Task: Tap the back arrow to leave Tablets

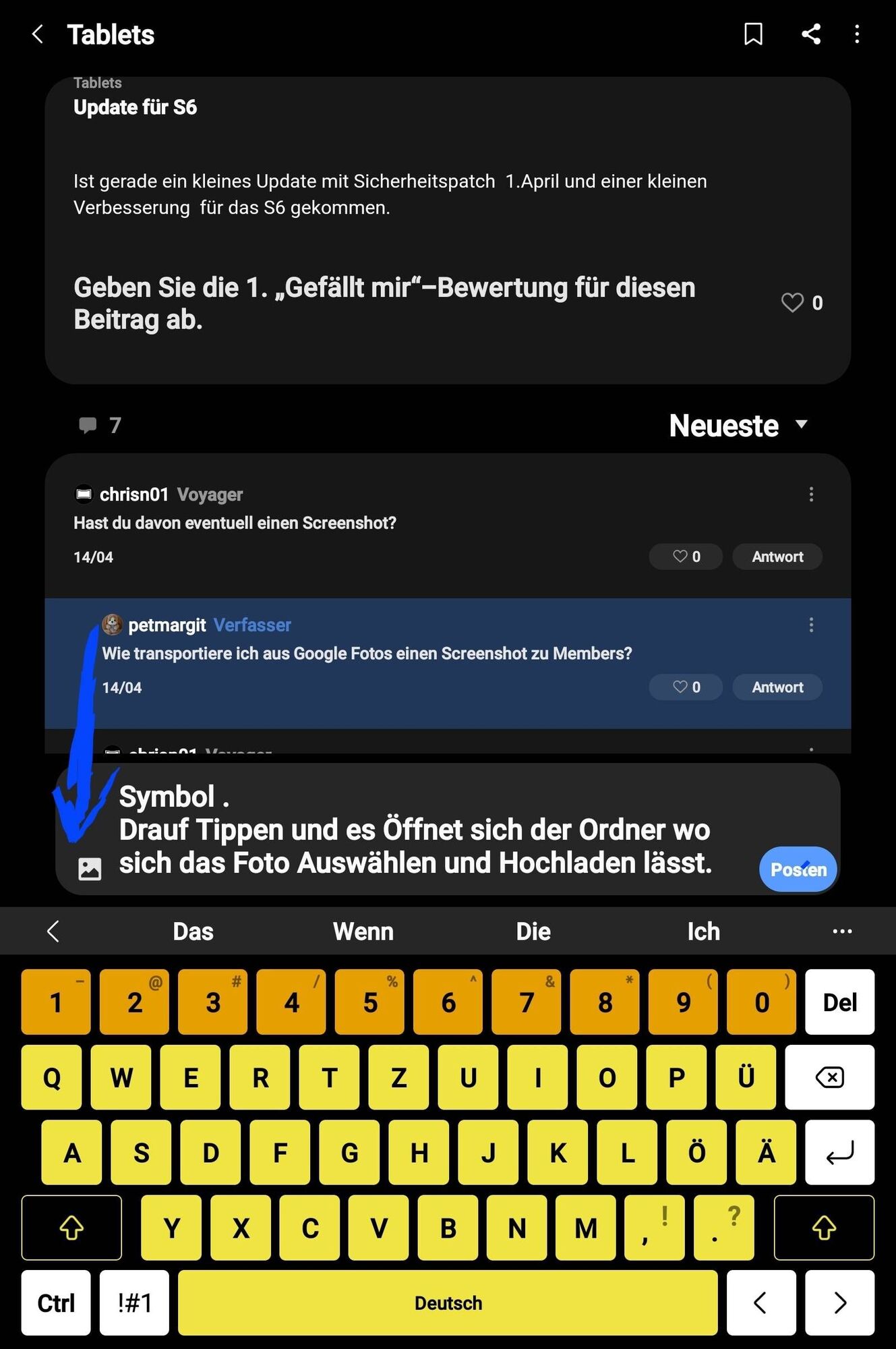Action: tap(38, 34)
